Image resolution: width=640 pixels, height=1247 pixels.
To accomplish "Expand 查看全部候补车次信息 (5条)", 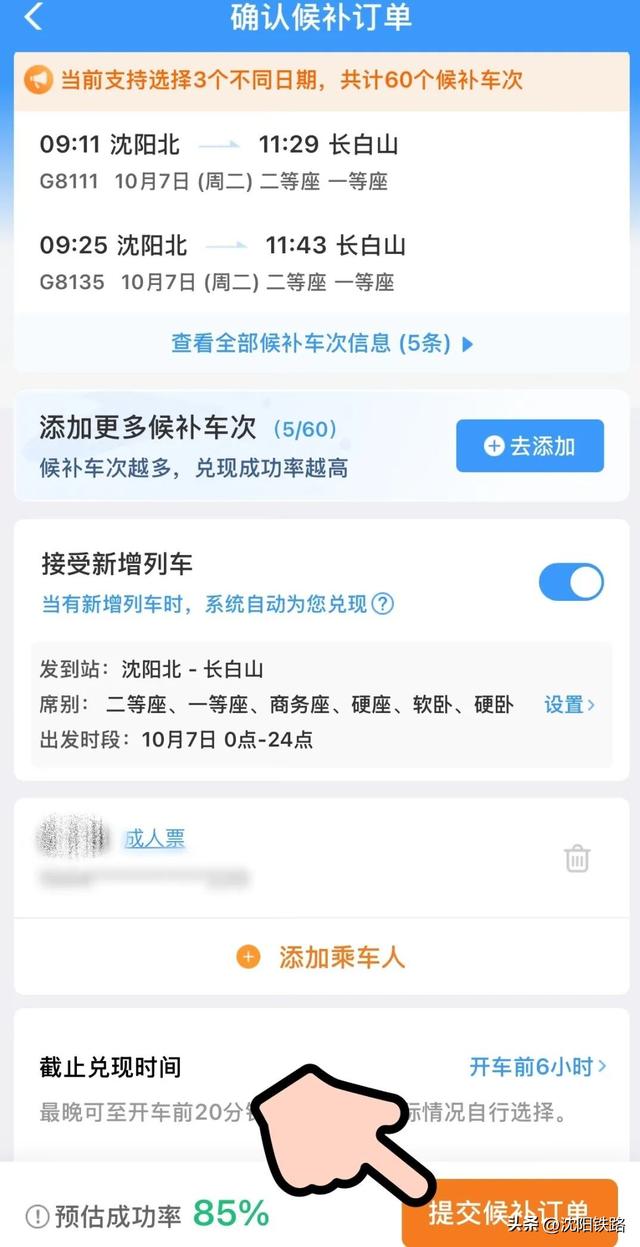I will tap(321, 343).
